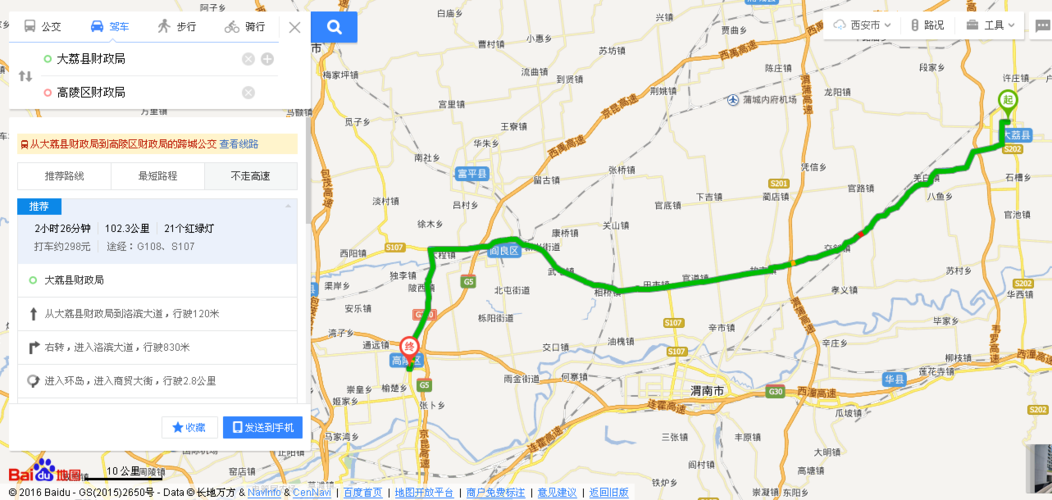1052x500 pixels.
Task: Open the 查看线路 cross-city transit link
Action: (239, 144)
